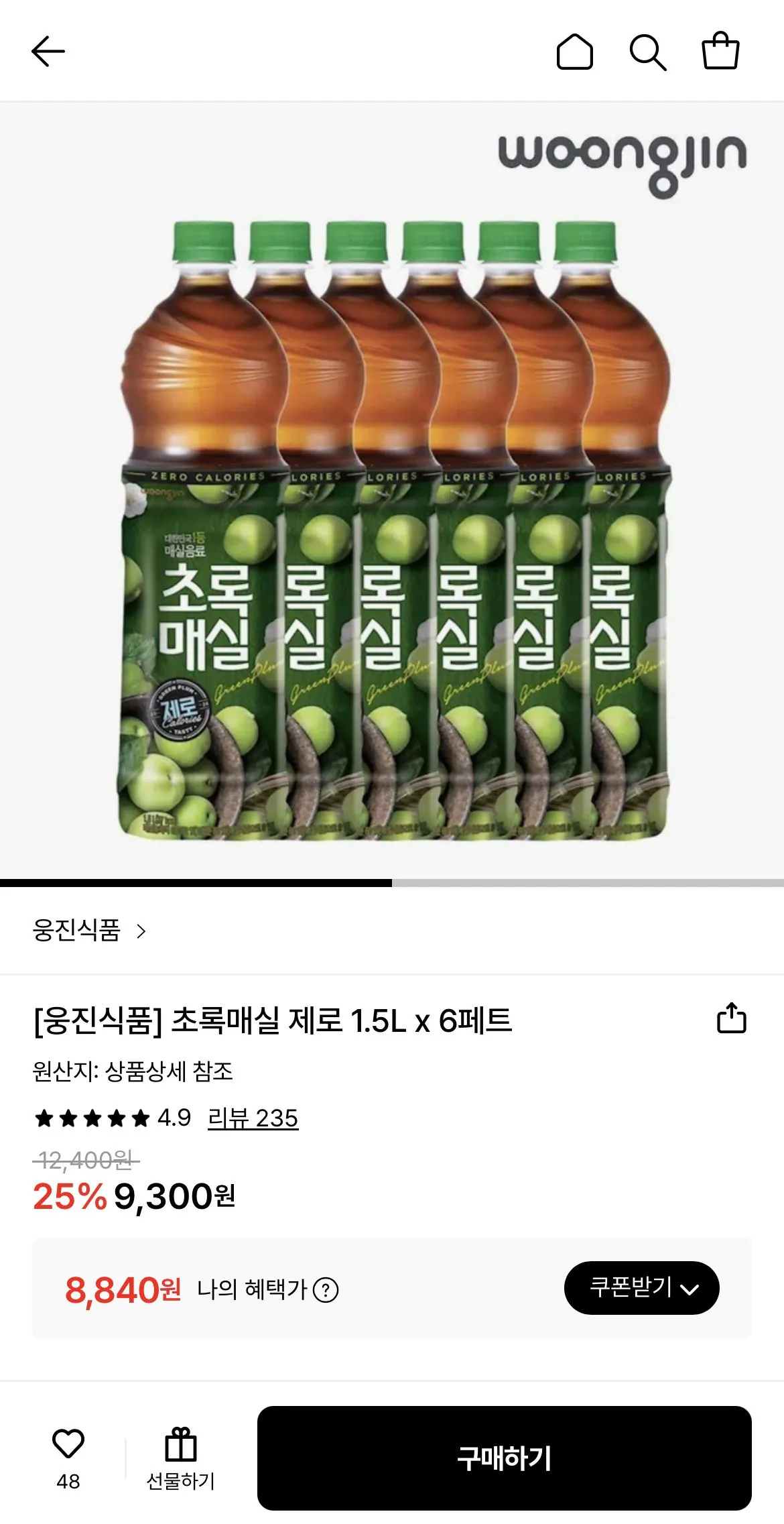Open the shopping bag cart icon

point(722,52)
